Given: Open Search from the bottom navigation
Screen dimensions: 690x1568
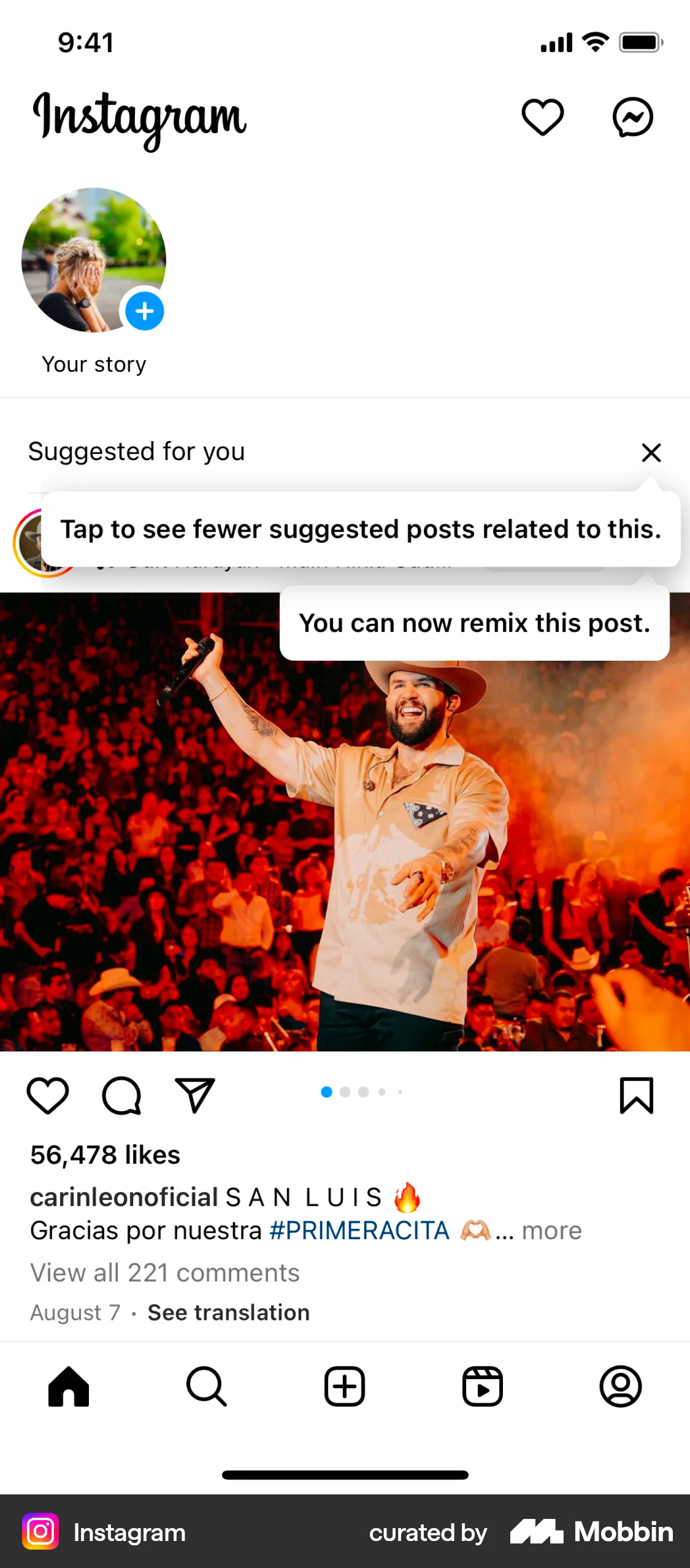Looking at the screenshot, I should 207,1386.
